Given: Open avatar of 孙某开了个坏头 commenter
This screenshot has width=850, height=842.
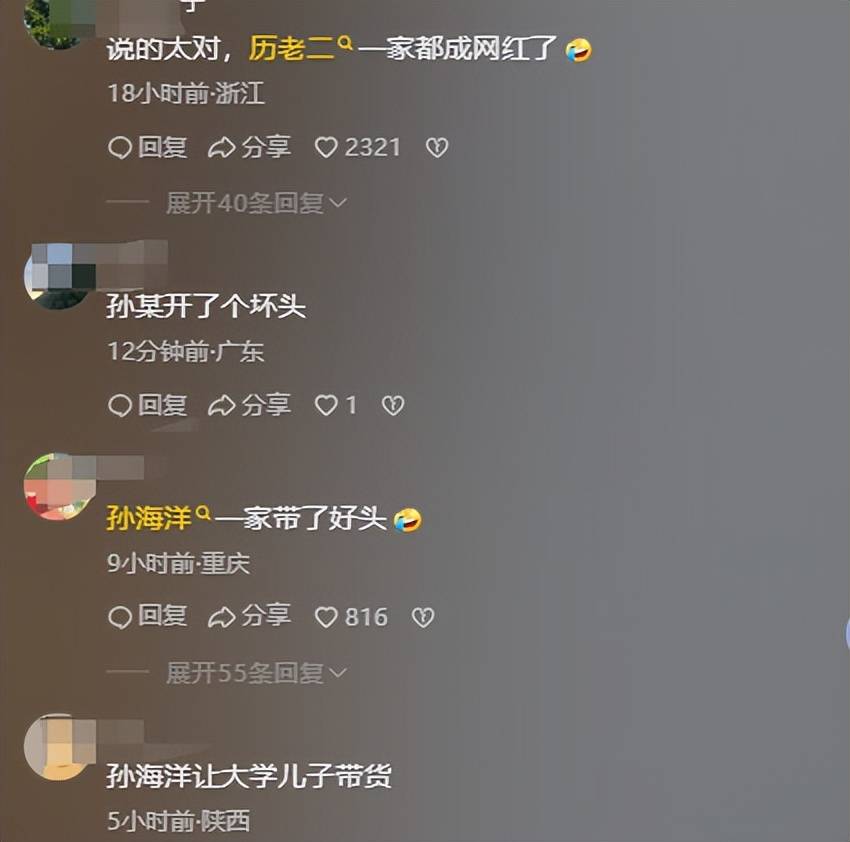Looking at the screenshot, I should (x=60, y=275).
